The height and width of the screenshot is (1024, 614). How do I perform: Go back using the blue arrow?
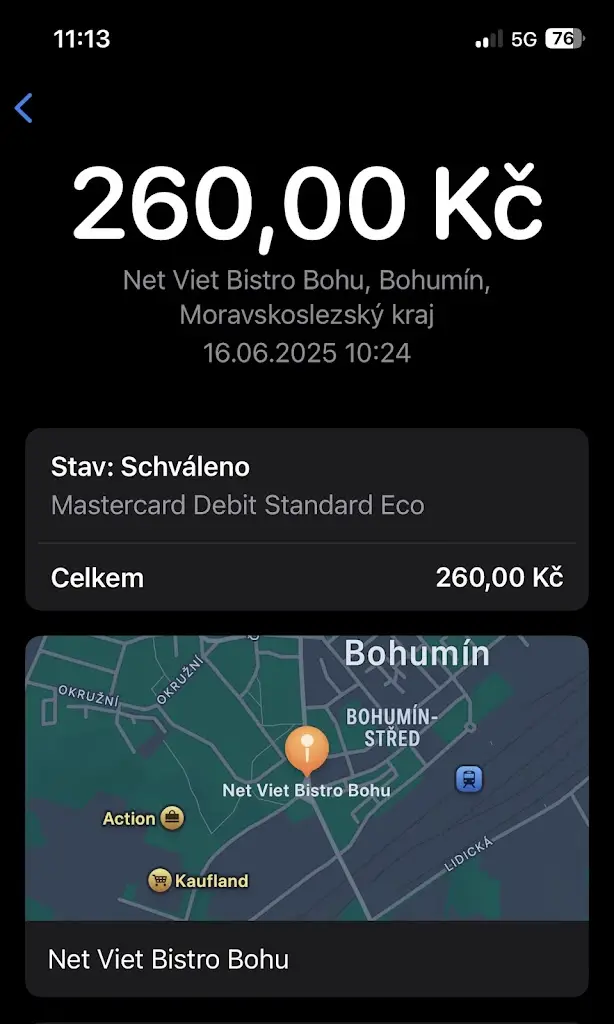click(24, 108)
